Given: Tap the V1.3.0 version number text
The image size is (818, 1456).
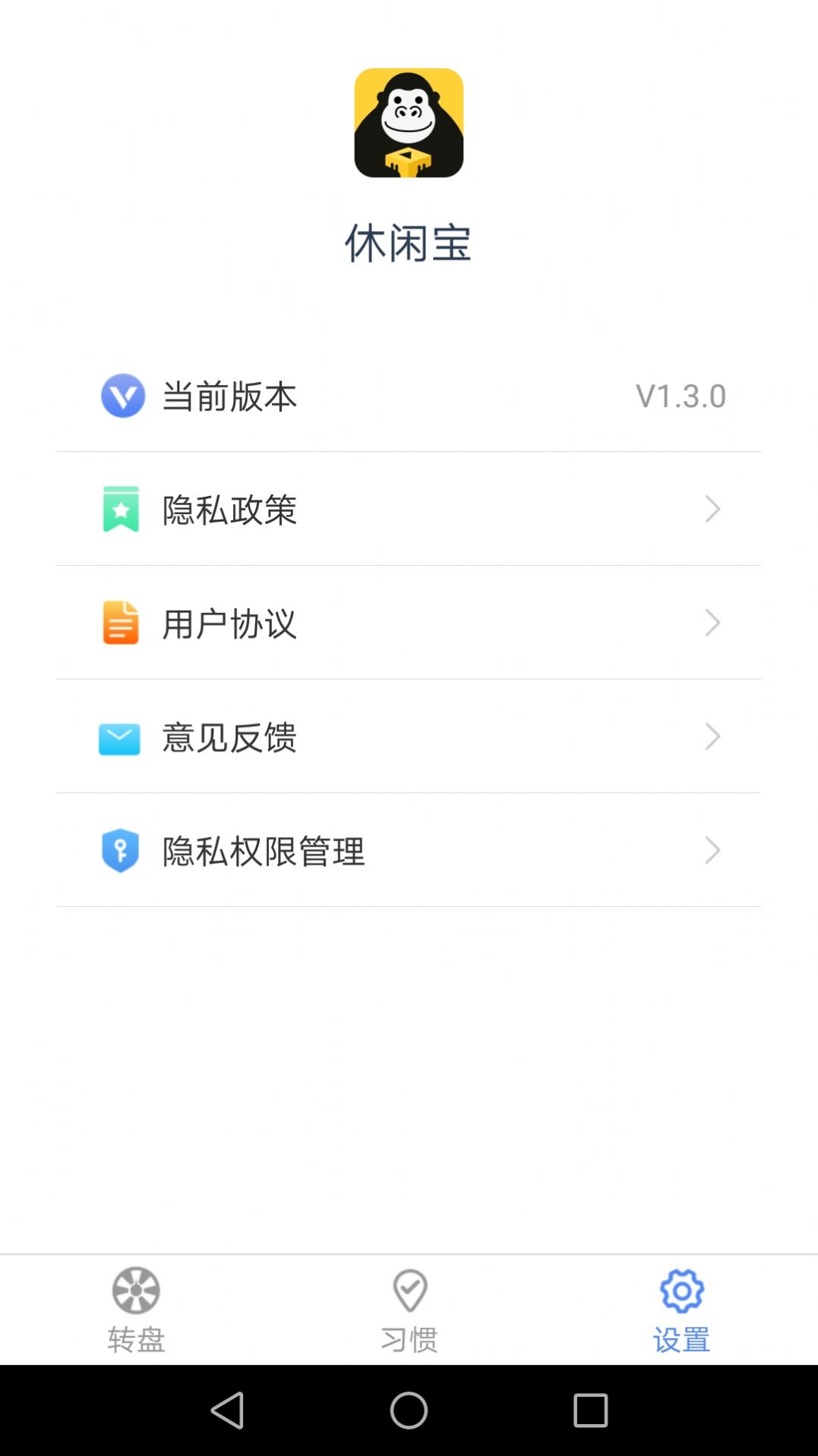Looking at the screenshot, I should coord(680,396).
